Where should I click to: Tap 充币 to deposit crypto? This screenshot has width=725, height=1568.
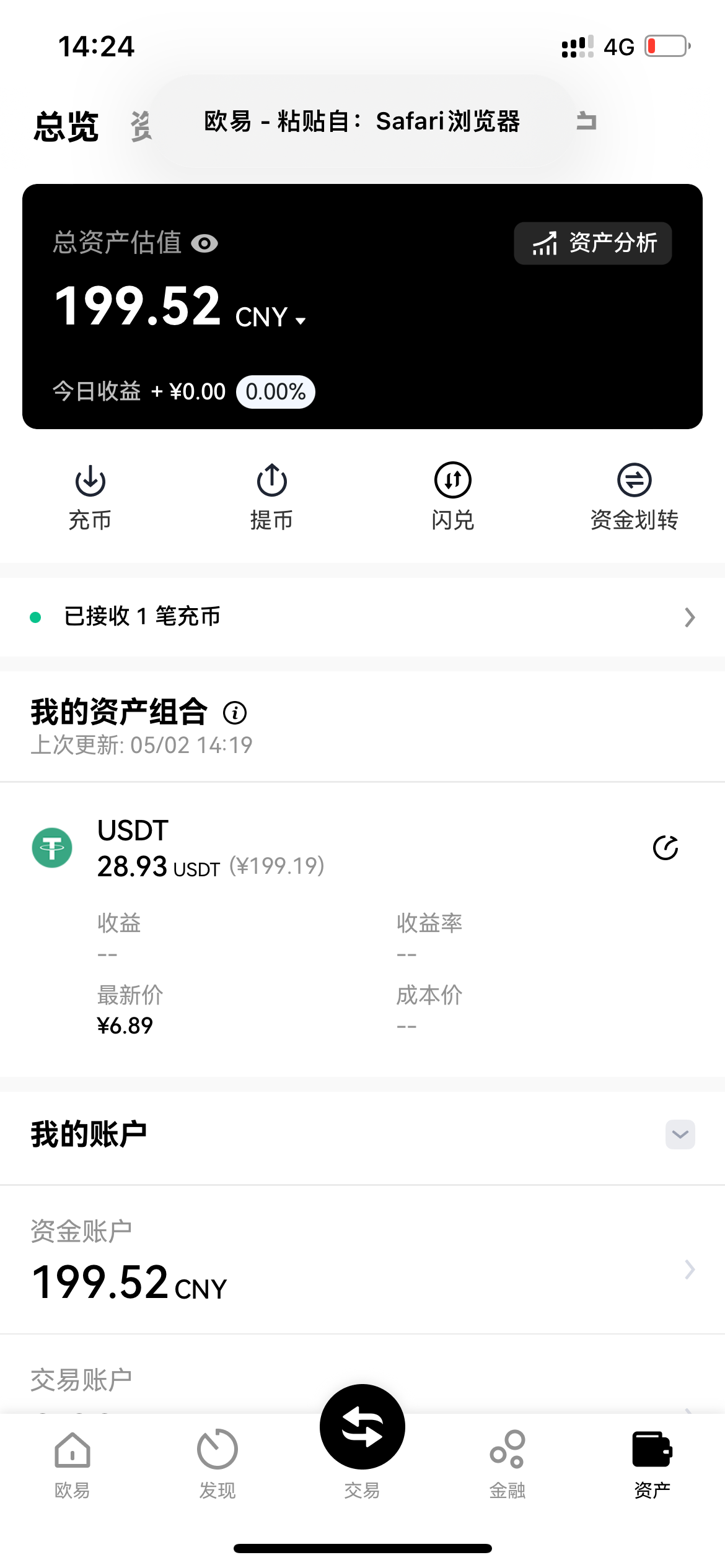click(90, 497)
